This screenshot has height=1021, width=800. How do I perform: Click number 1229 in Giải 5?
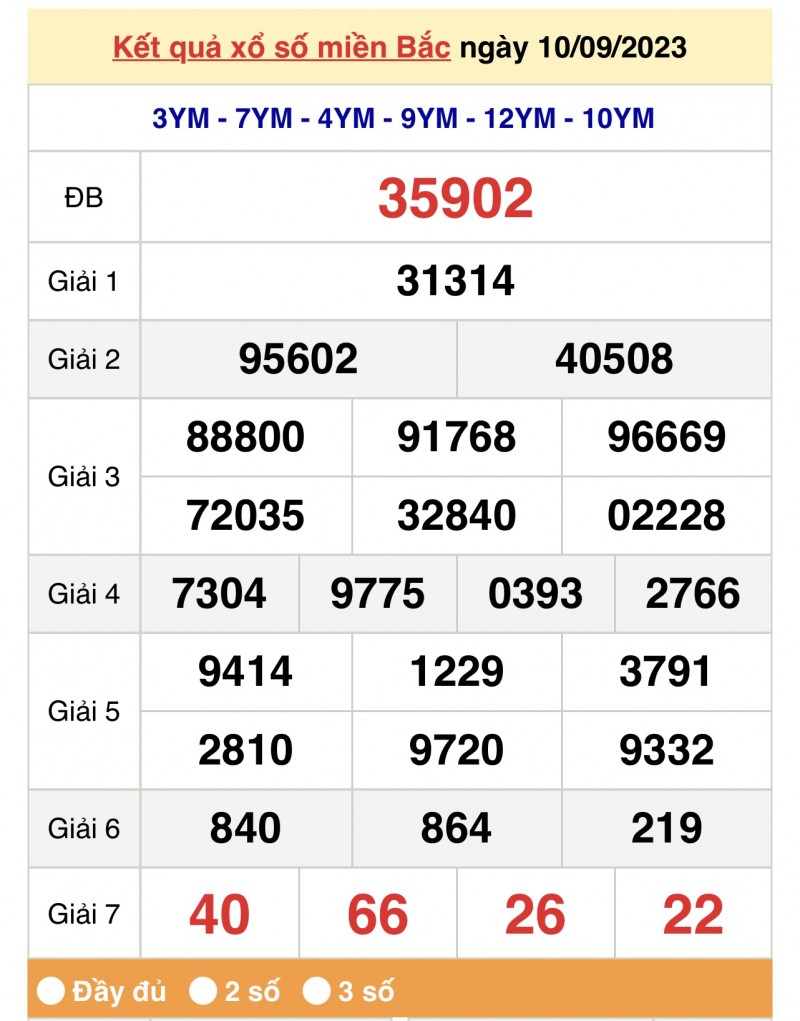coord(456,672)
